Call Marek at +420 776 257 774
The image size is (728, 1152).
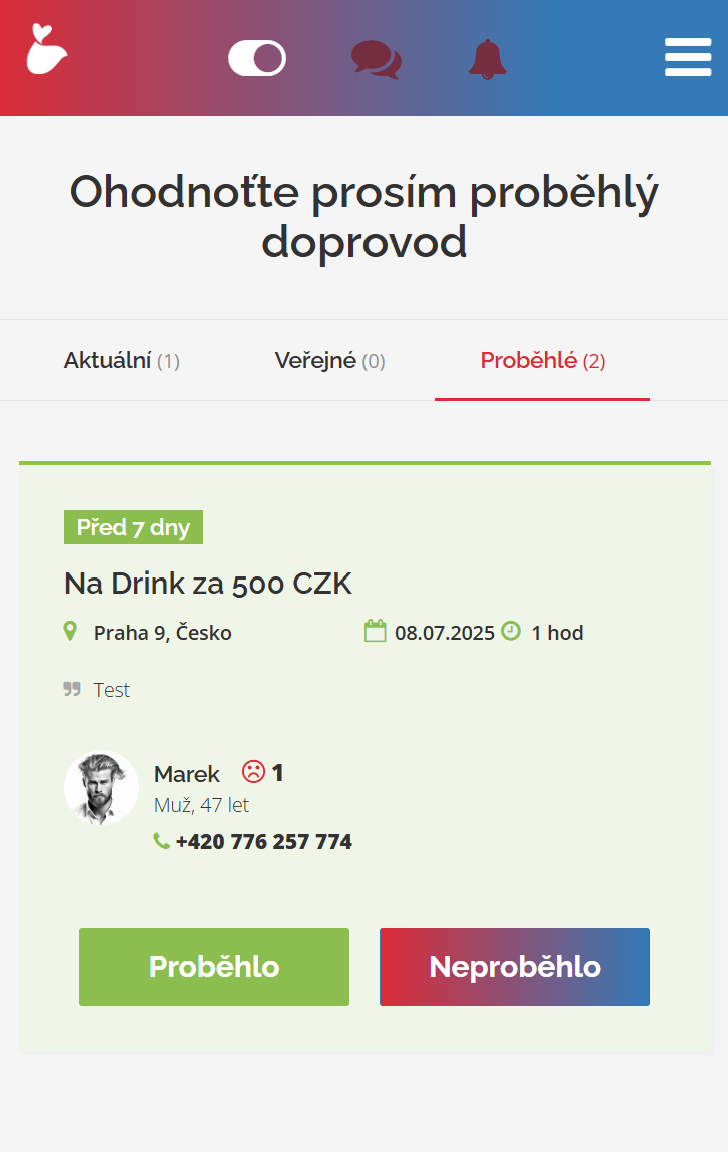point(263,842)
